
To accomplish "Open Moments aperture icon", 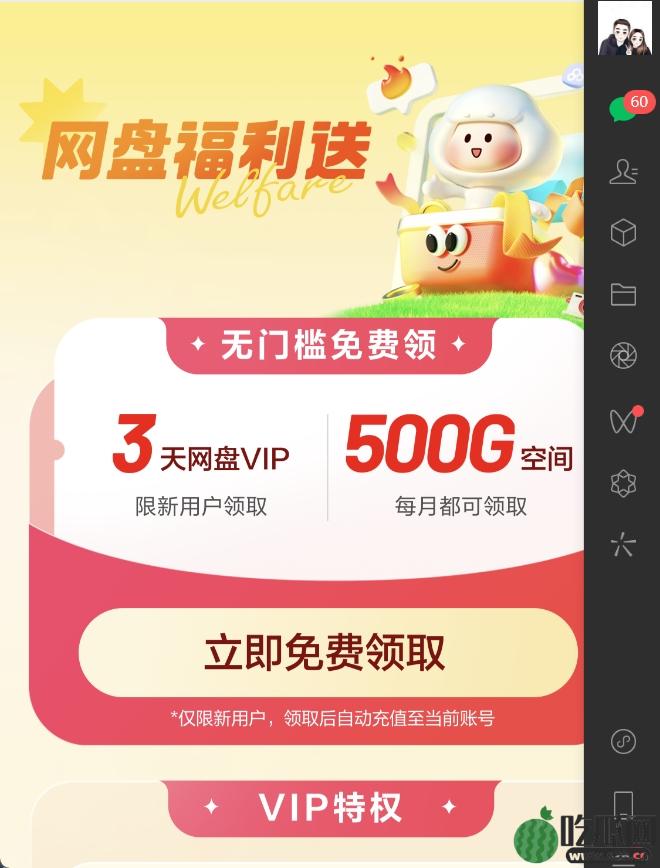I will [623, 355].
